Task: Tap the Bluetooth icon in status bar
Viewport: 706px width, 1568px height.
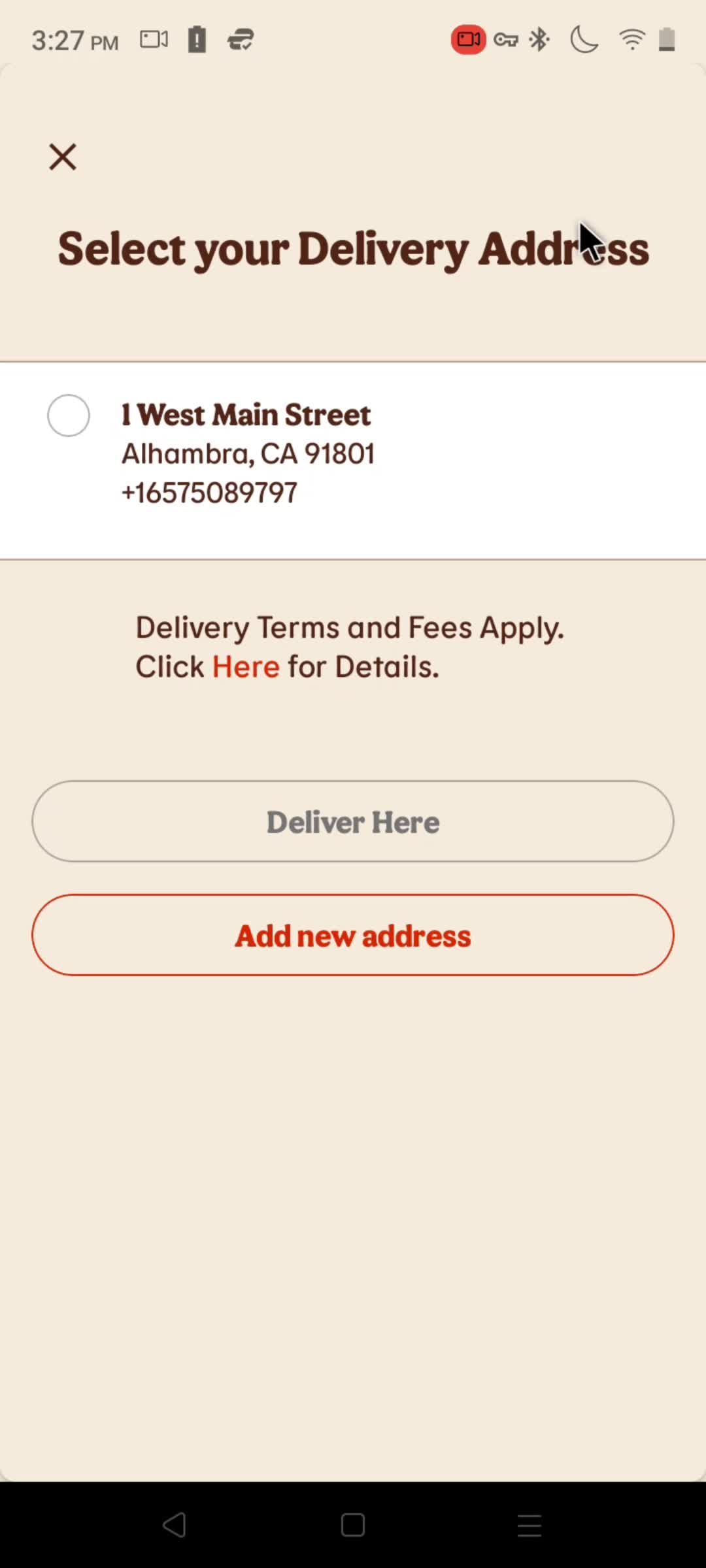Action: tap(539, 39)
